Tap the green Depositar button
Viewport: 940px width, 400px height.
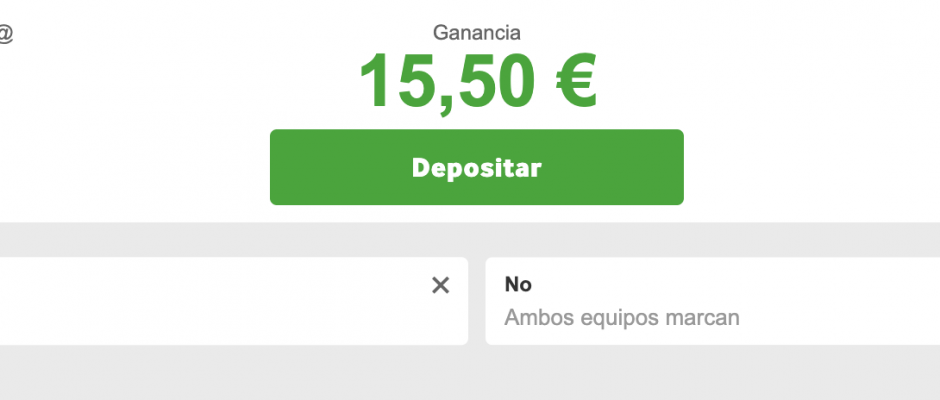point(476,167)
